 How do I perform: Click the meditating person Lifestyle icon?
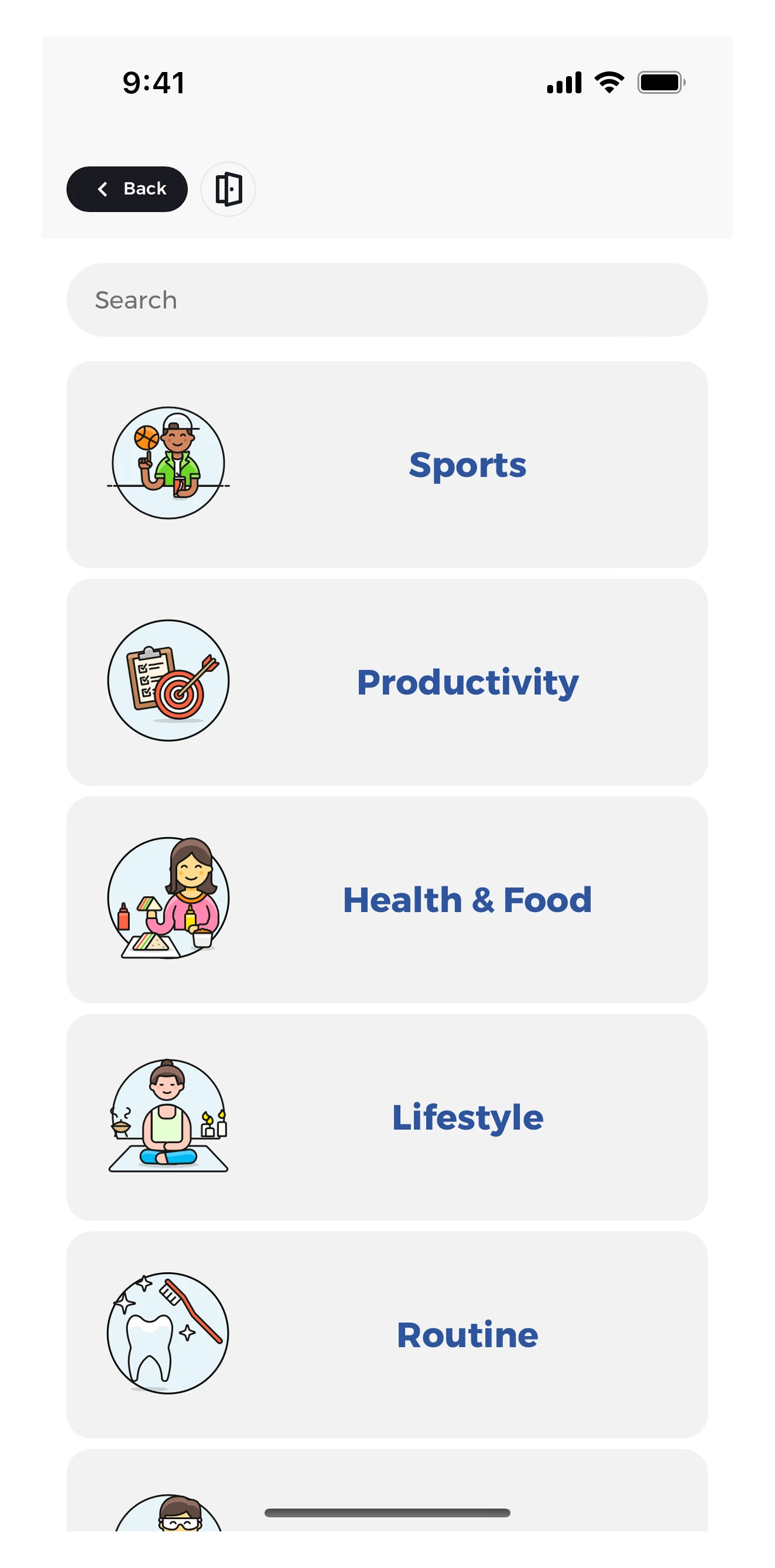pyautogui.click(x=169, y=1116)
